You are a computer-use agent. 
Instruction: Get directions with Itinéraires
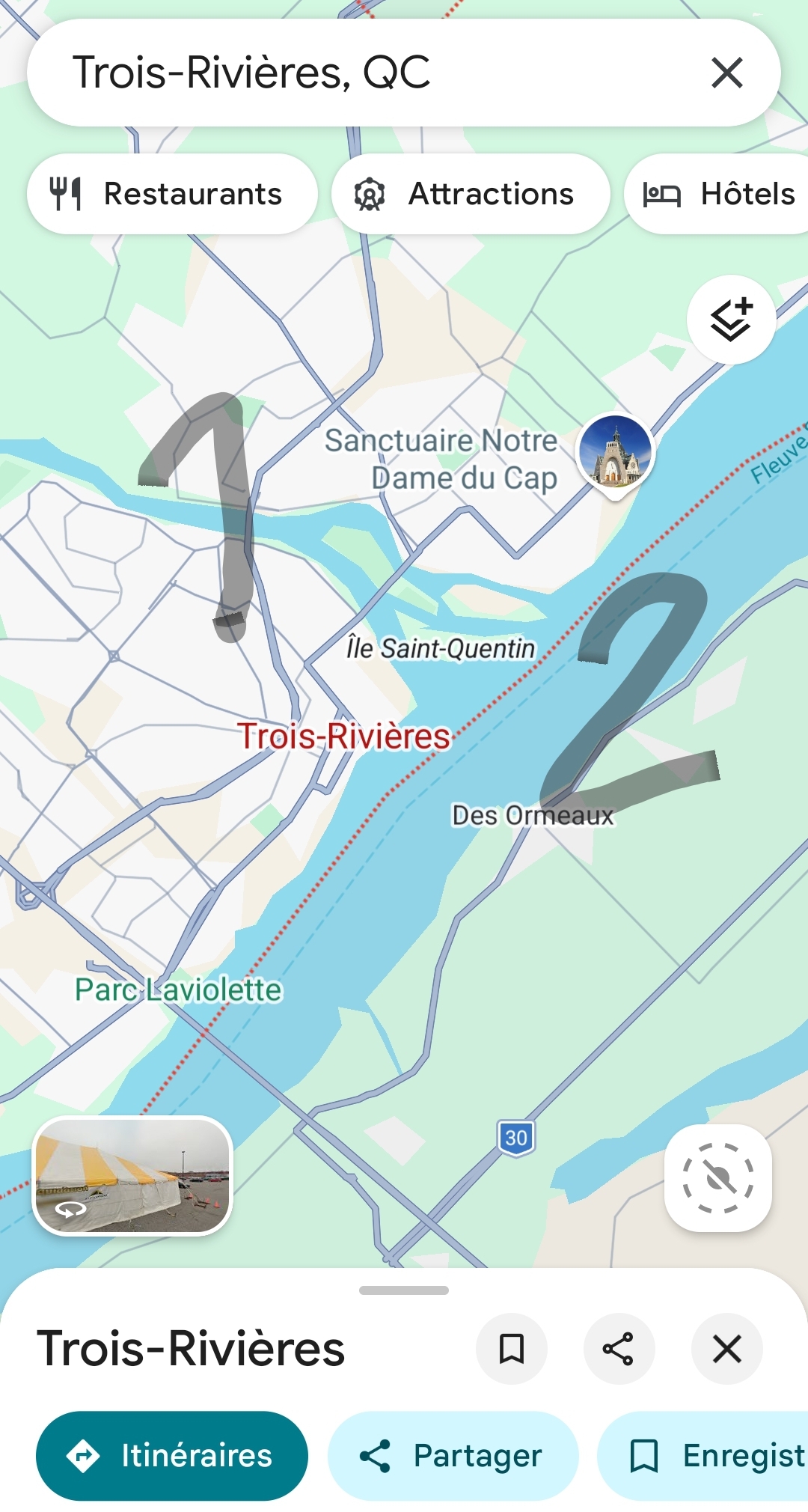click(x=172, y=1456)
